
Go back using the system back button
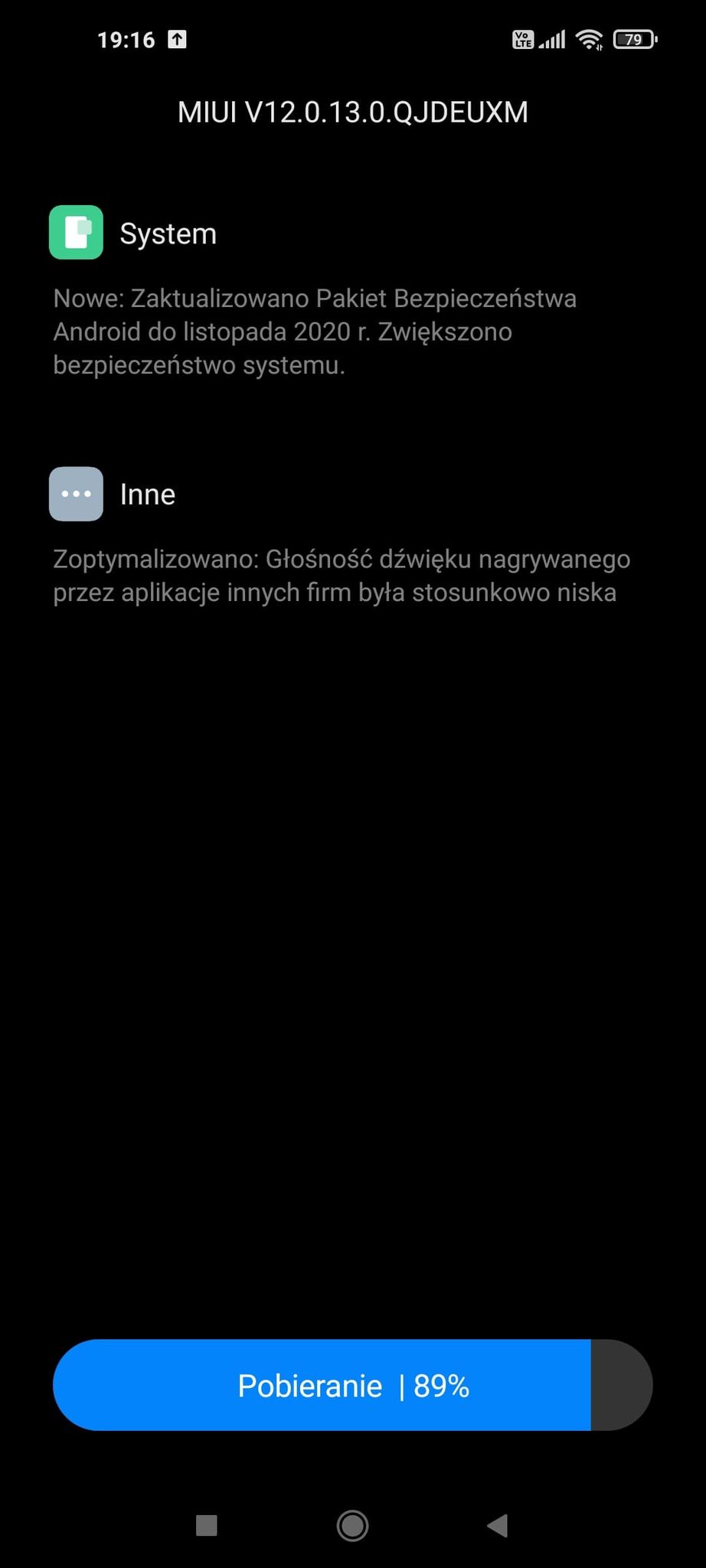tap(498, 1525)
